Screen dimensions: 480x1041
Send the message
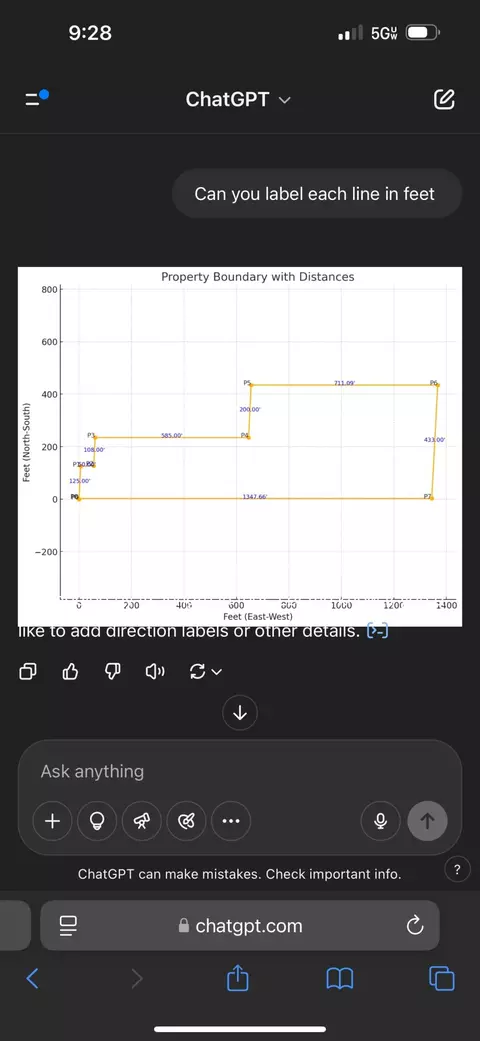pos(428,821)
